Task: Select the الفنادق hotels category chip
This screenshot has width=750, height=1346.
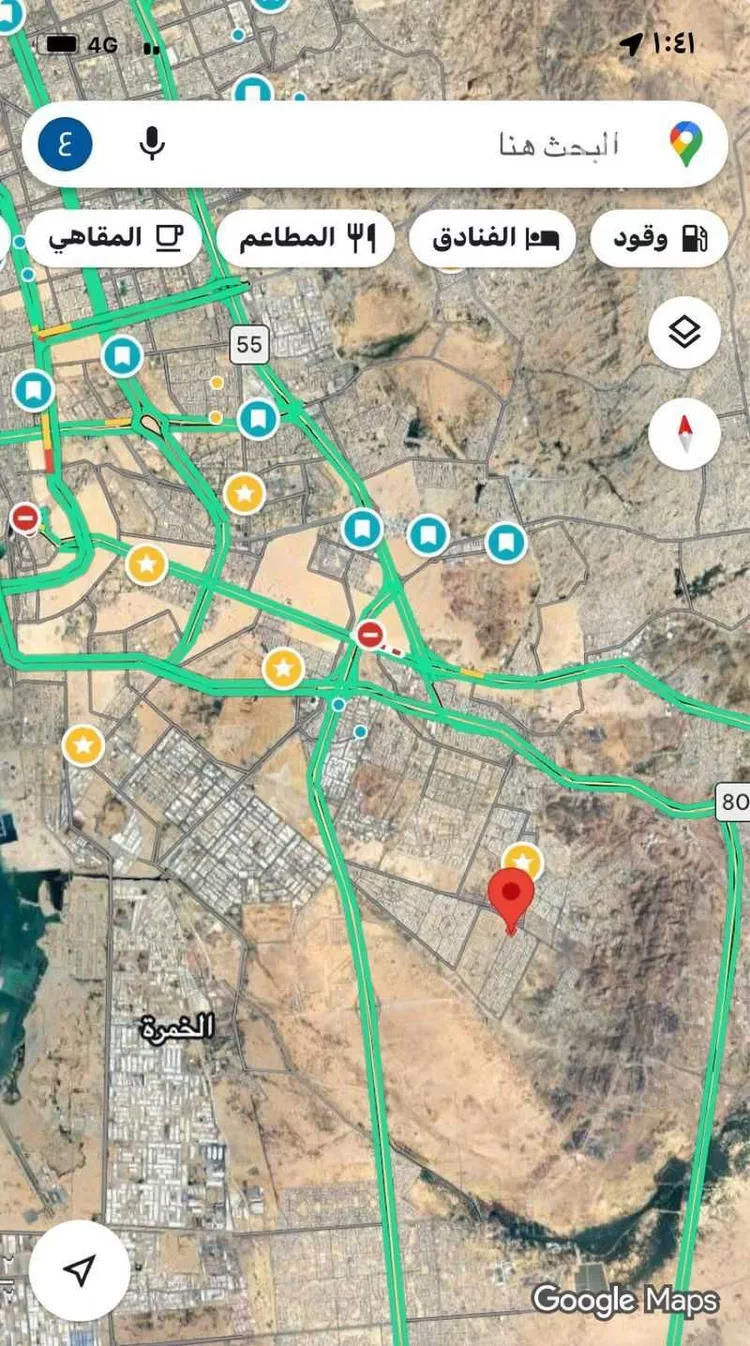Action: tap(492, 237)
